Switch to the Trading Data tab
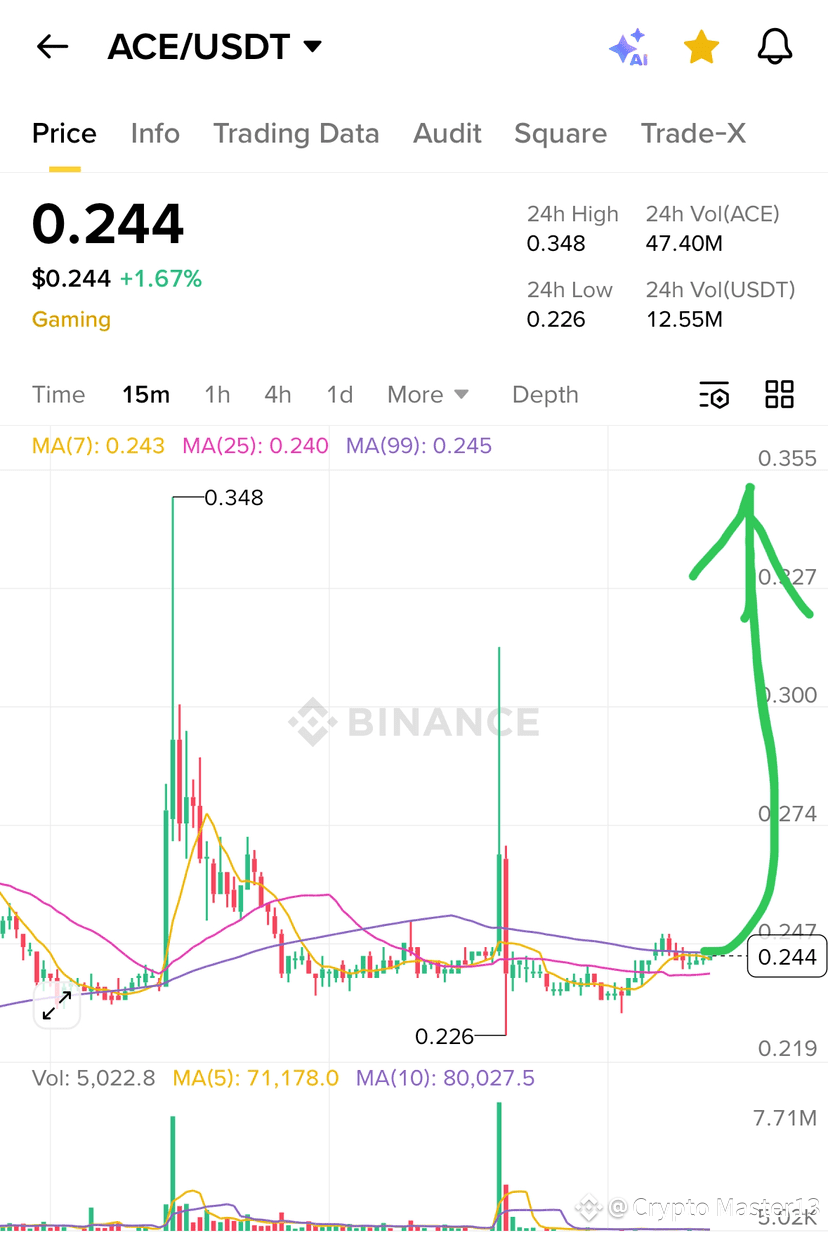828x1233 pixels. click(296, 133)
